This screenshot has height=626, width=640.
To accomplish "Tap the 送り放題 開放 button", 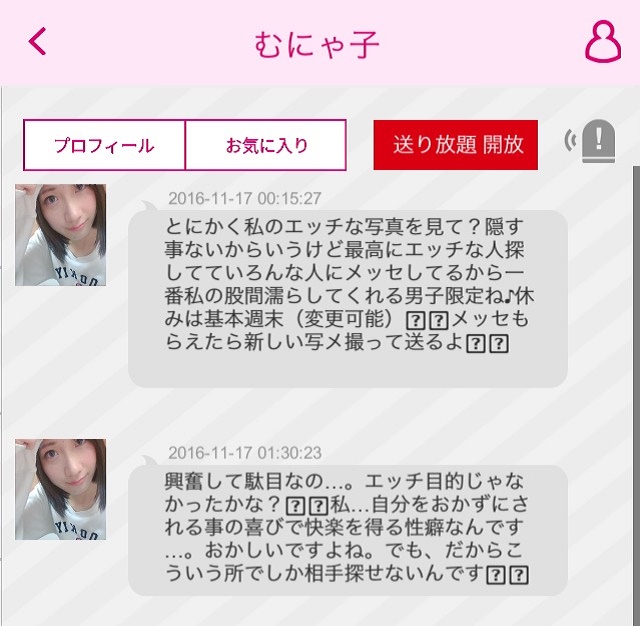I will 456,145.
